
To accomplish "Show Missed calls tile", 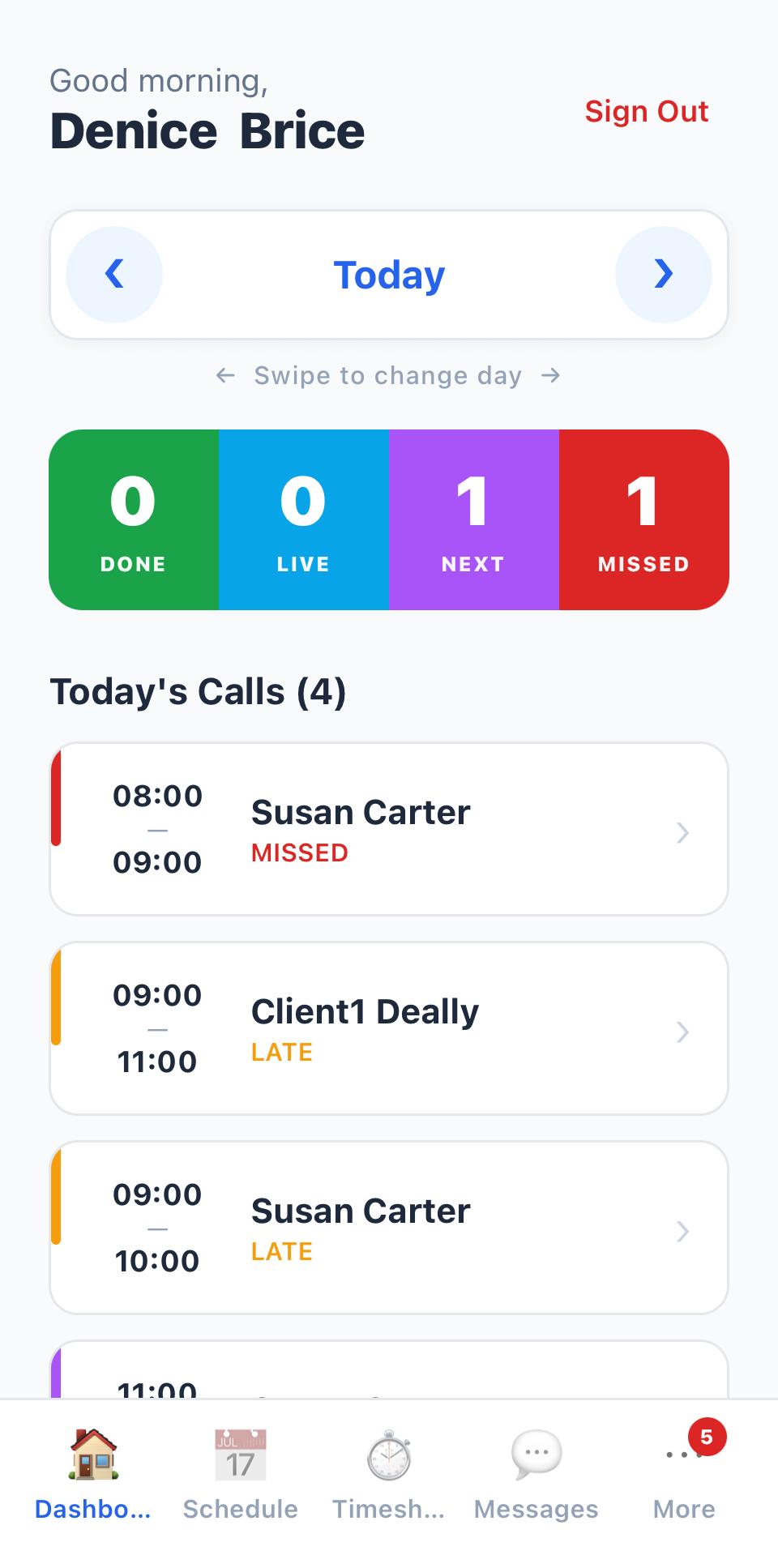I will click(x=643, y=519).
